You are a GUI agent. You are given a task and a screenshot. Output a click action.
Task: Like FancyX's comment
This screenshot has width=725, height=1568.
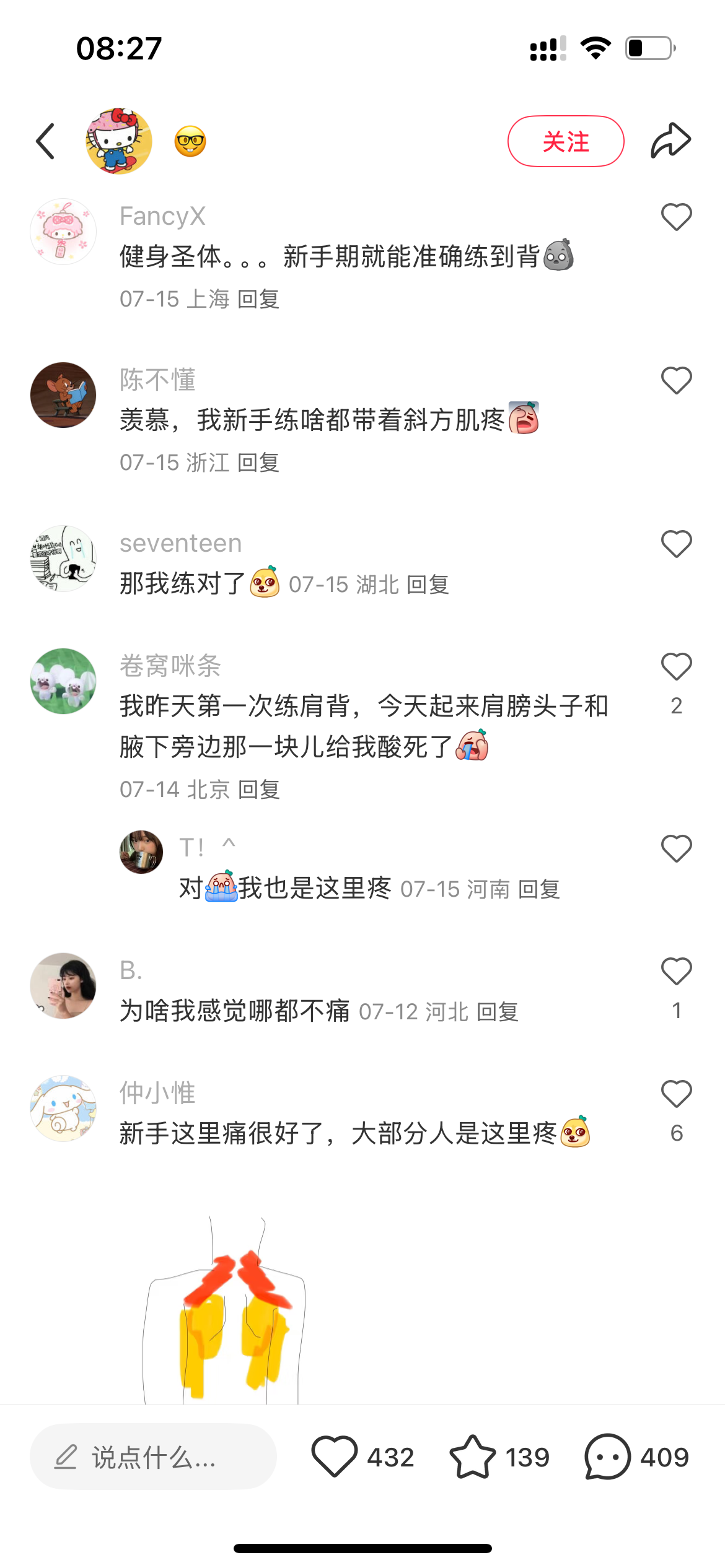pos(676,217)
